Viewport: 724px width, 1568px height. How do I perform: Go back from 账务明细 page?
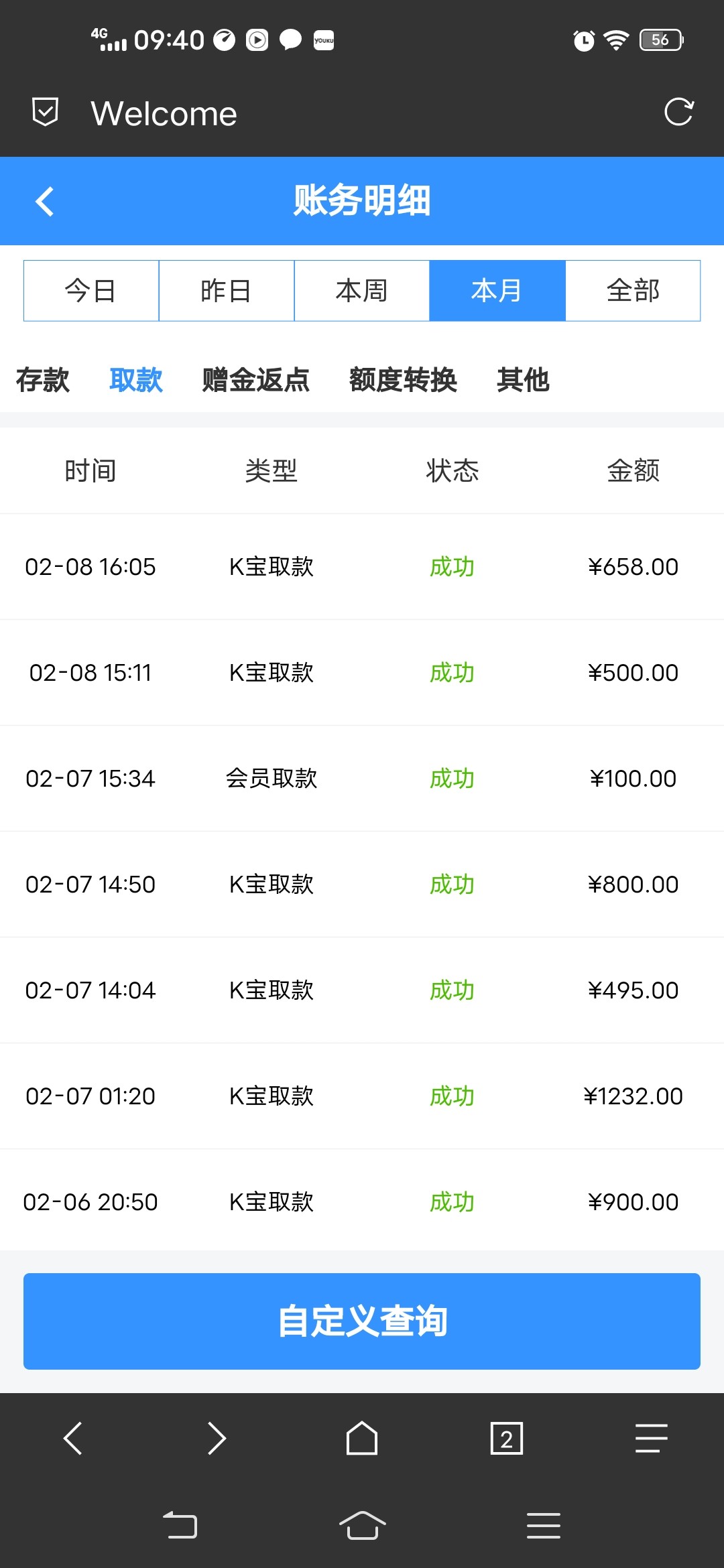coord(44,201)
